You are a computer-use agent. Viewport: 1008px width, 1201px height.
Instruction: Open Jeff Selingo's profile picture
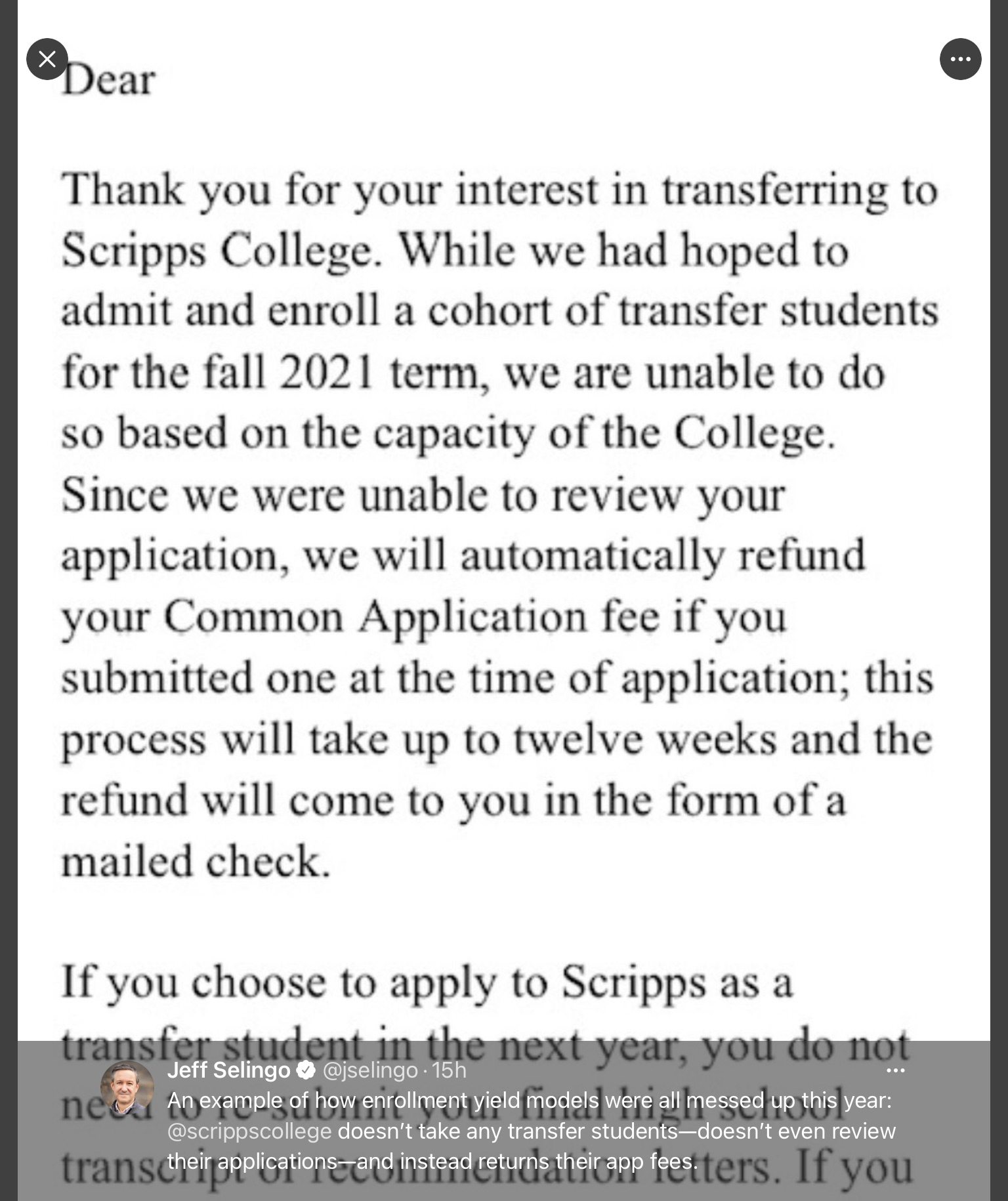point(127,1088)
